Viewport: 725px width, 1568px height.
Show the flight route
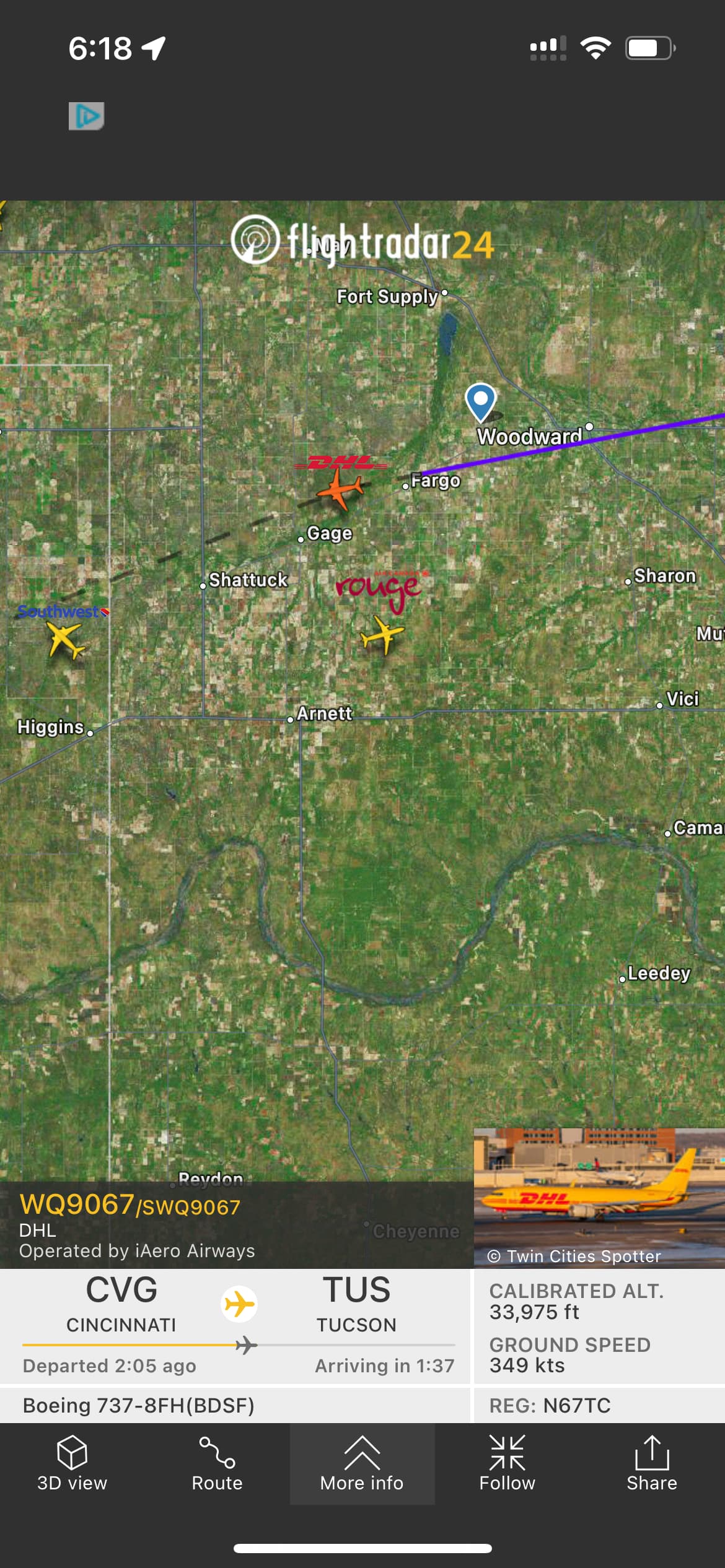217,1463
